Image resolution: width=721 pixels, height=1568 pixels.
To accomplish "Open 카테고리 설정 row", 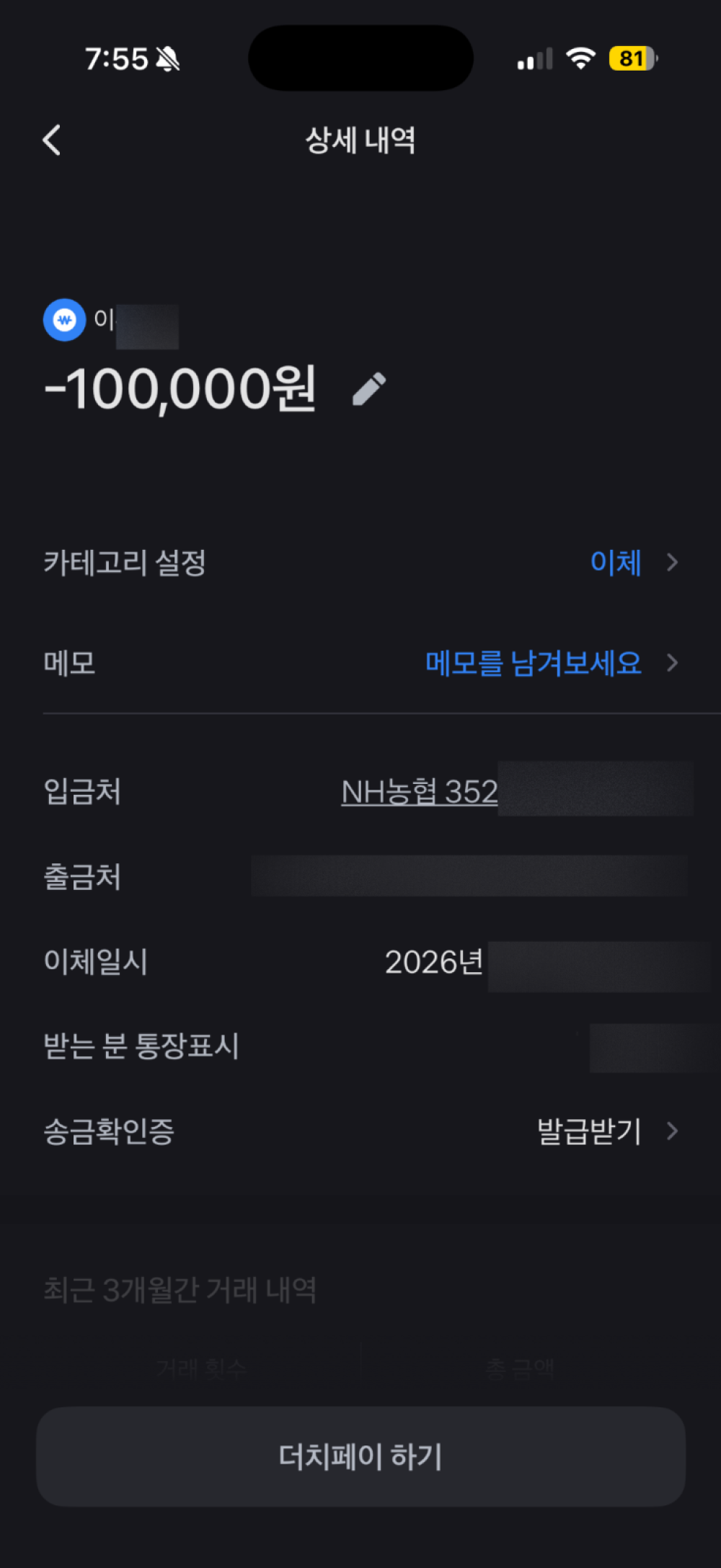I will [x=360, y=562].
